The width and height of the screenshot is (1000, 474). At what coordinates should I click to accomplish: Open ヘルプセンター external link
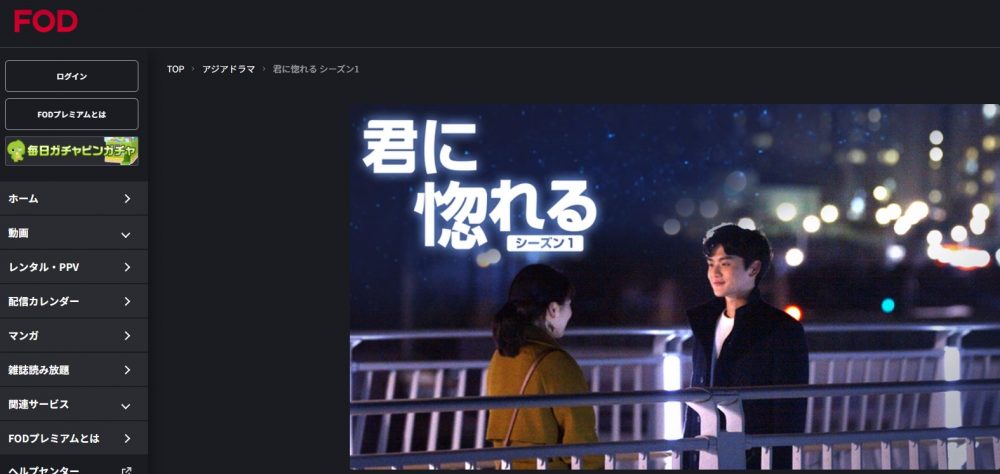72,468
